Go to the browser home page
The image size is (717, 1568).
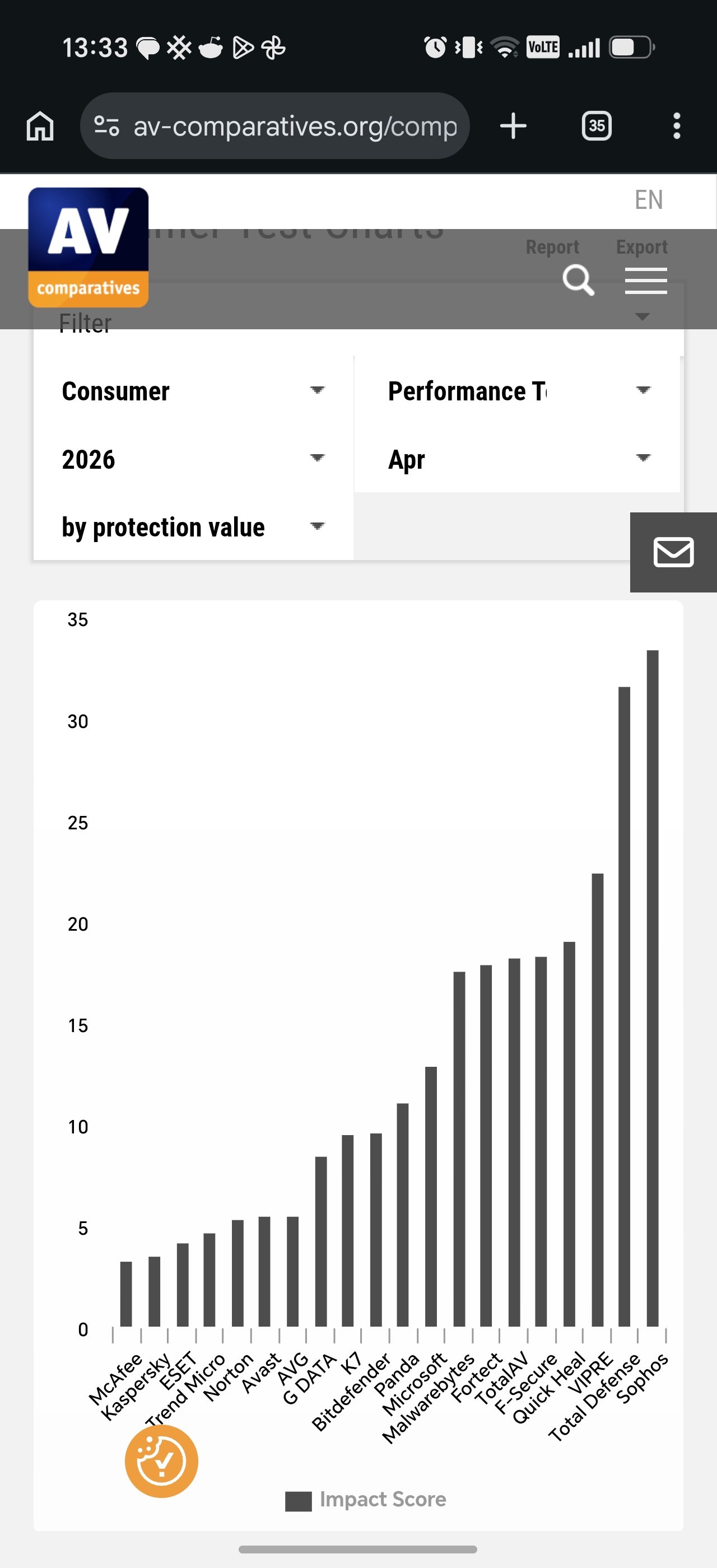pyautogui.click(x=40, y=126)
